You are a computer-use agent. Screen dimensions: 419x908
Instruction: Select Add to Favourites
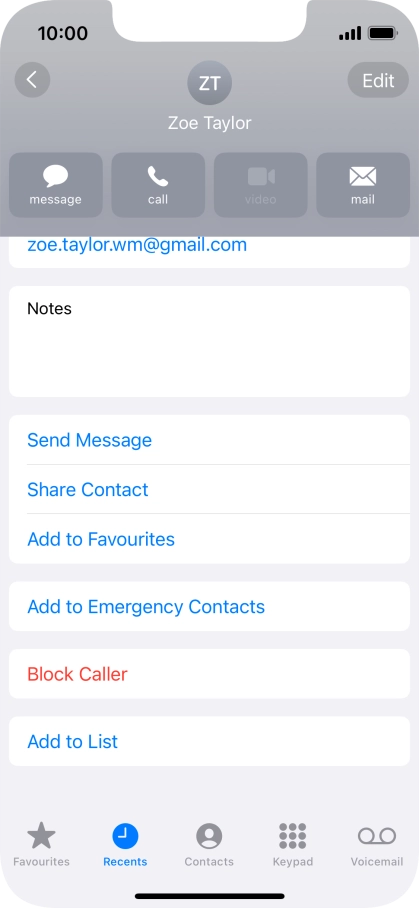(210, 539)
